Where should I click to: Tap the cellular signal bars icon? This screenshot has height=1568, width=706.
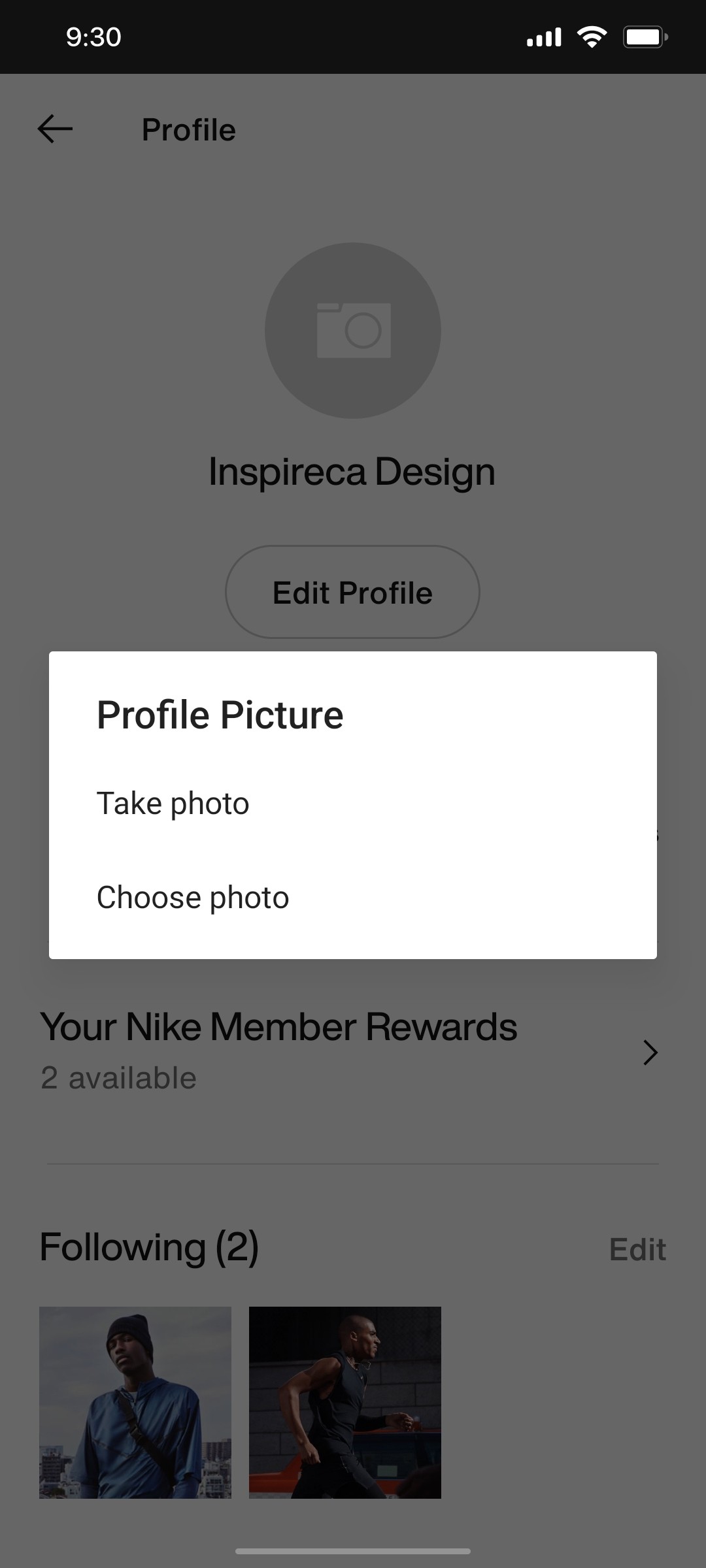click(543, 37)
